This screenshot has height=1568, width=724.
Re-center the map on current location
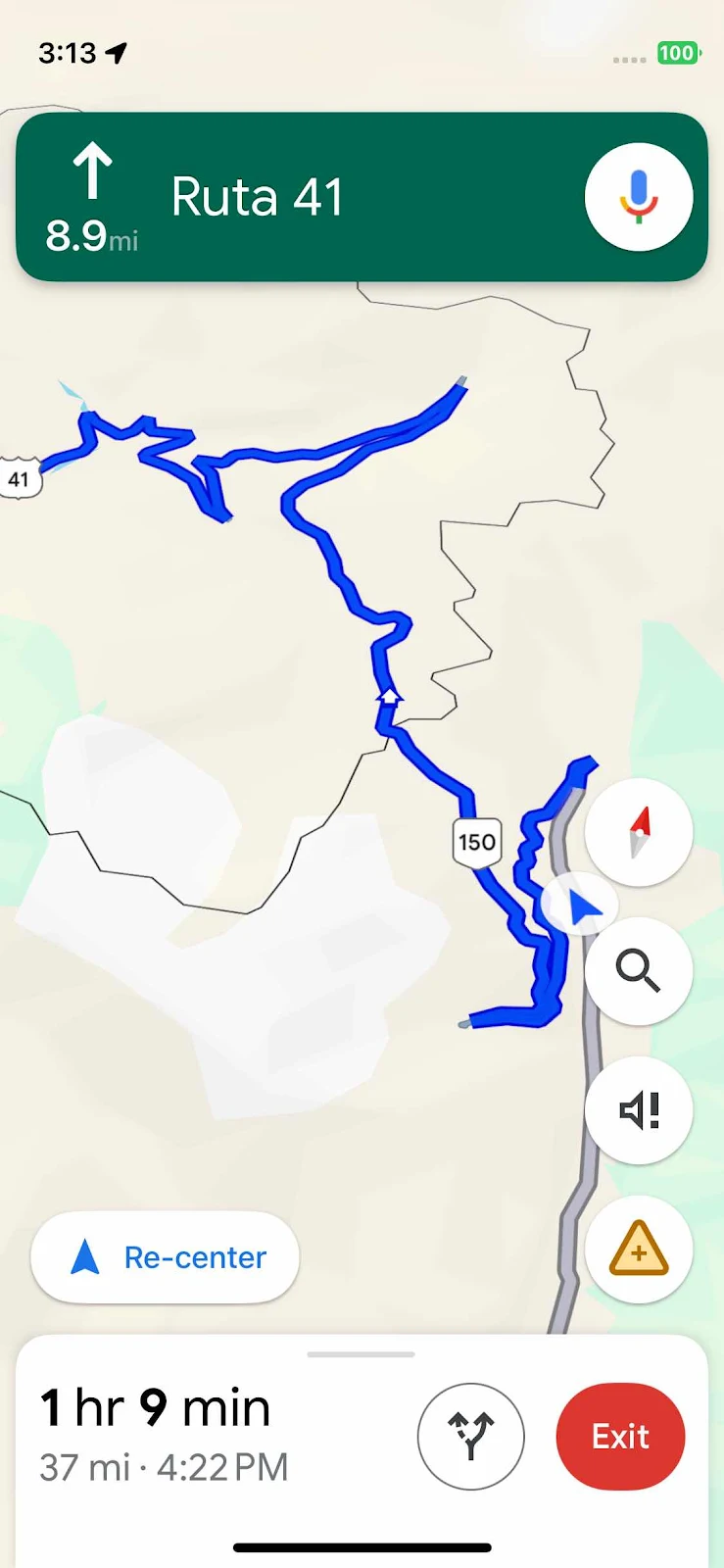[x=166, y=1257]
